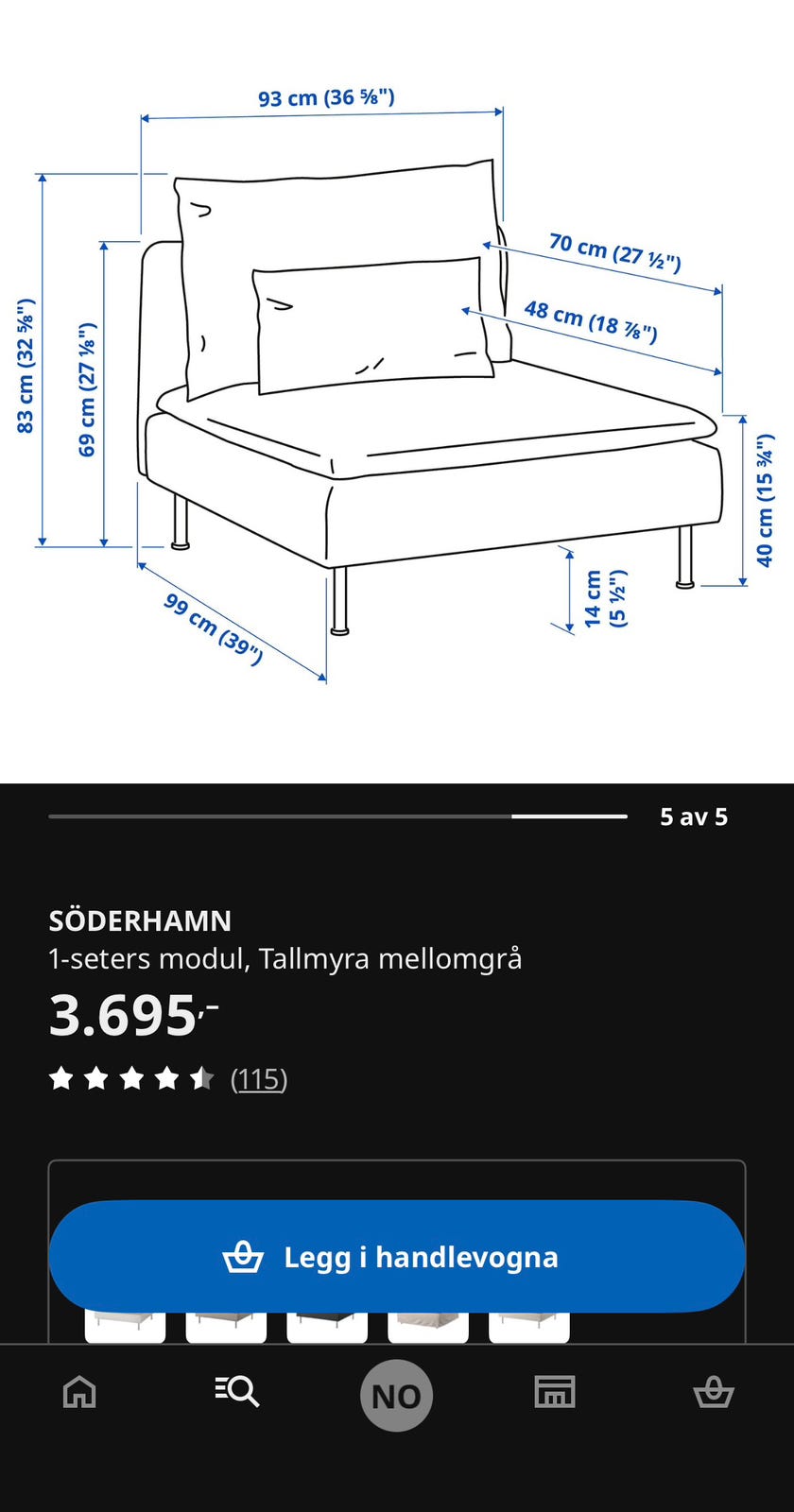Tap the basket icon inside the blue button
Image resolution: width=794 pixels, height=1512 pixels.
click(x=244, y=1257)
